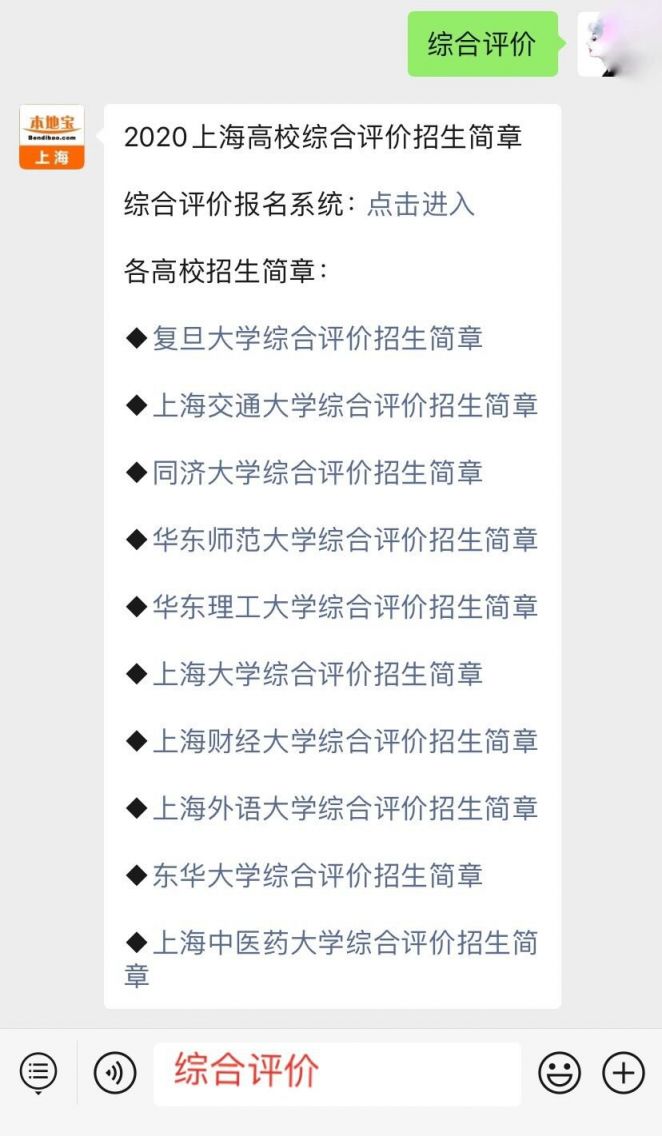Open 上海中医药大学综合评价招生简章 link
The height and width of the screenshot is (1136, 662).
click(x=332, y=958)
